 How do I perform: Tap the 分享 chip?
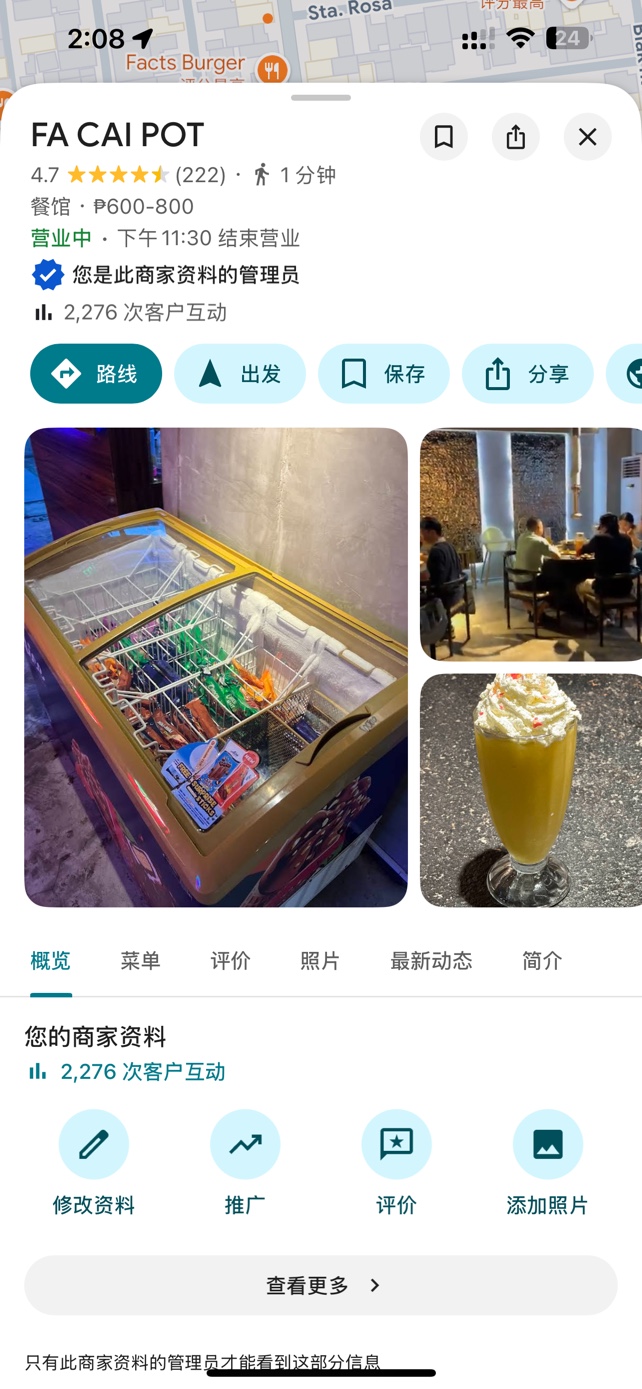[x=528, y=374]
